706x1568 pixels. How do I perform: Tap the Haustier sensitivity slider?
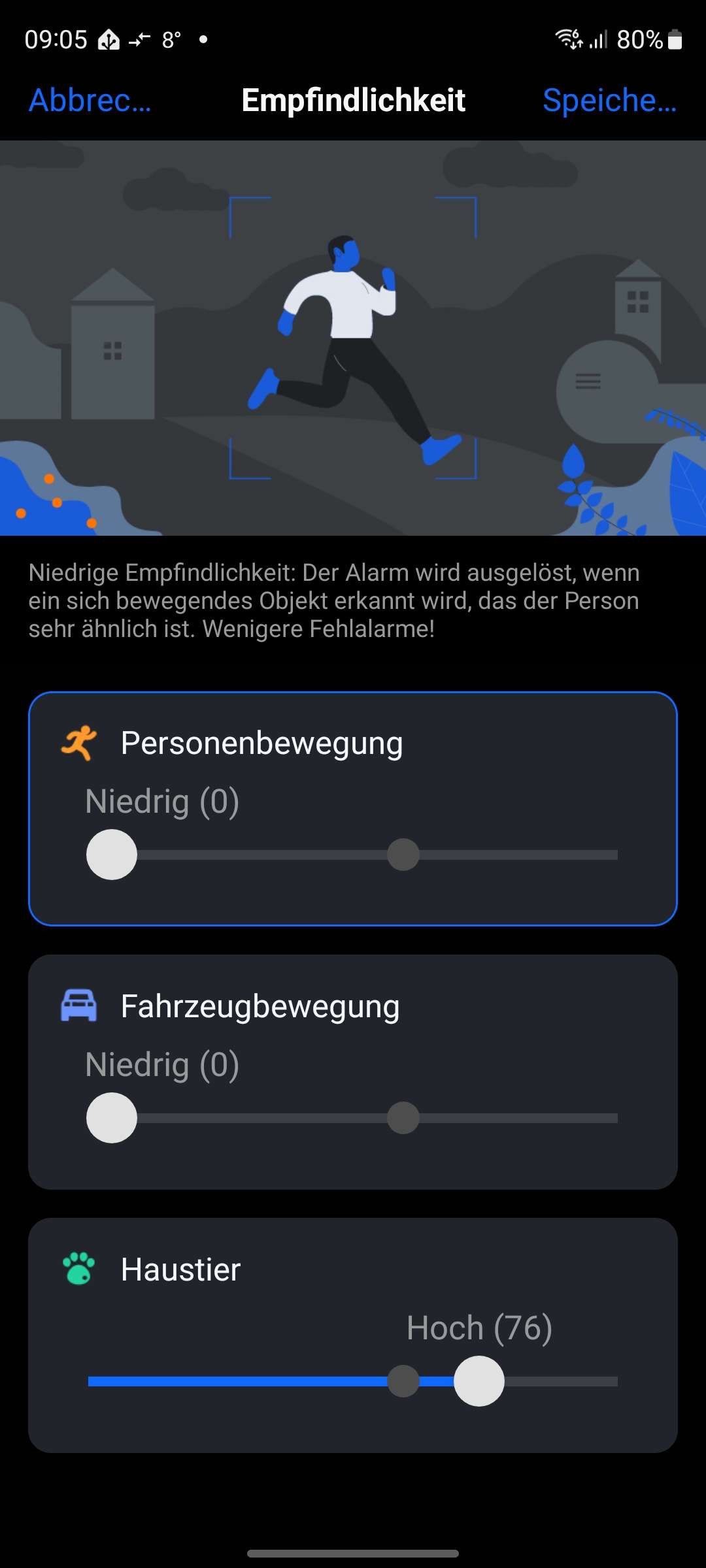click(353, 1381)
